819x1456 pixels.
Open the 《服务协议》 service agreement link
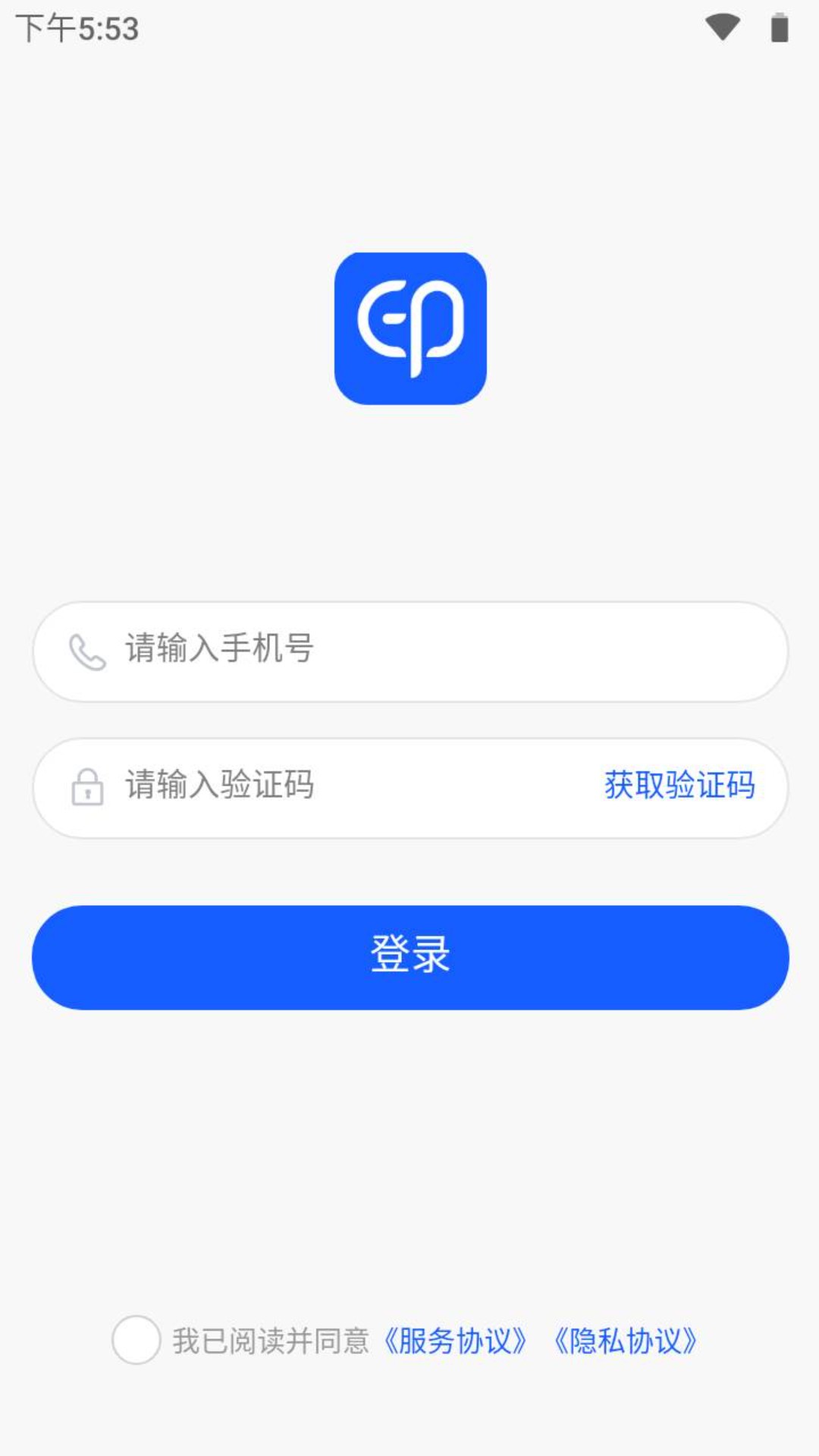pyautogui.click(x=455, y=1341)
